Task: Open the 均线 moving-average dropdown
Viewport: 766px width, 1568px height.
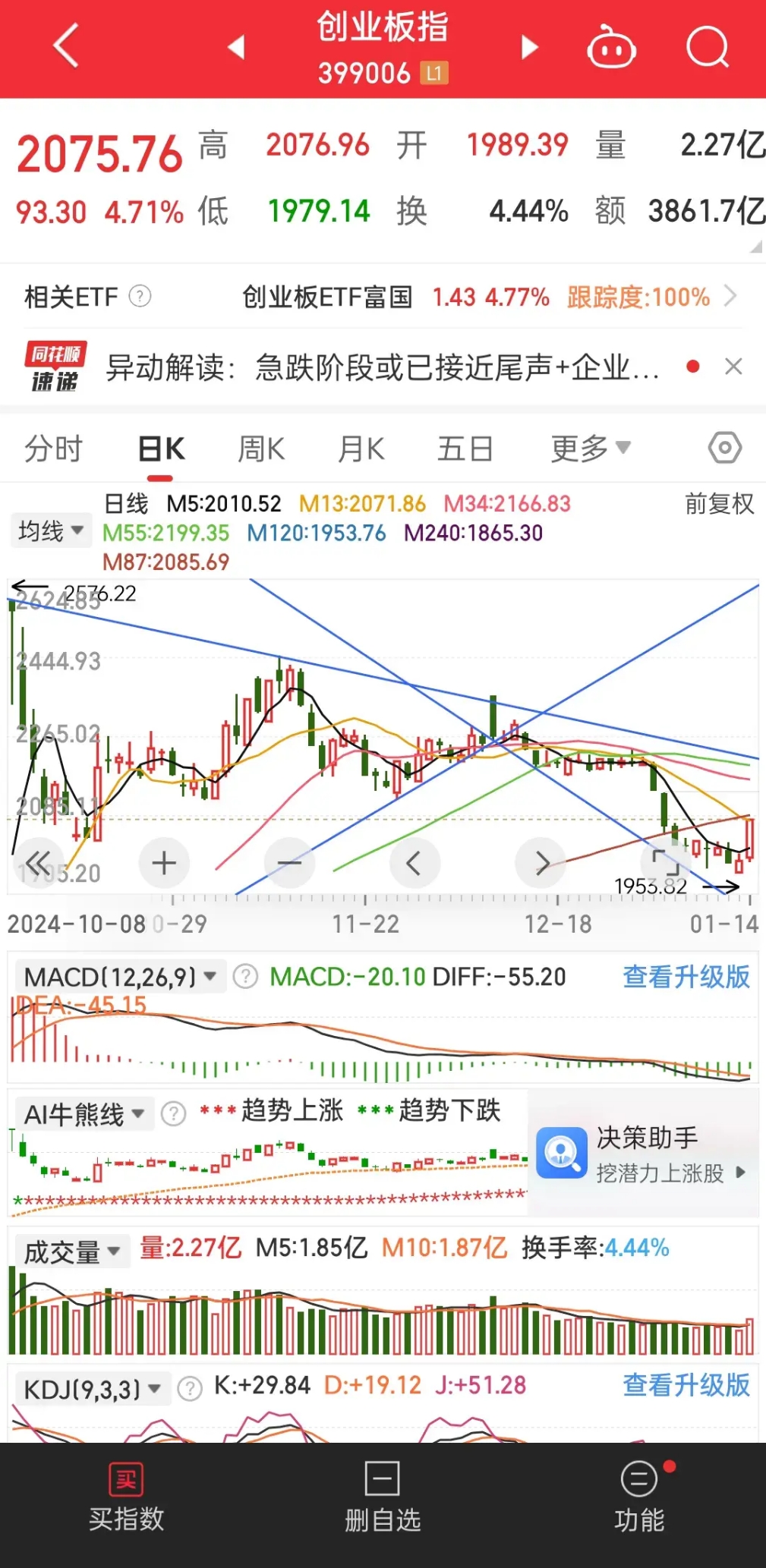Action: pyautogui.click(x=50, y=530)
